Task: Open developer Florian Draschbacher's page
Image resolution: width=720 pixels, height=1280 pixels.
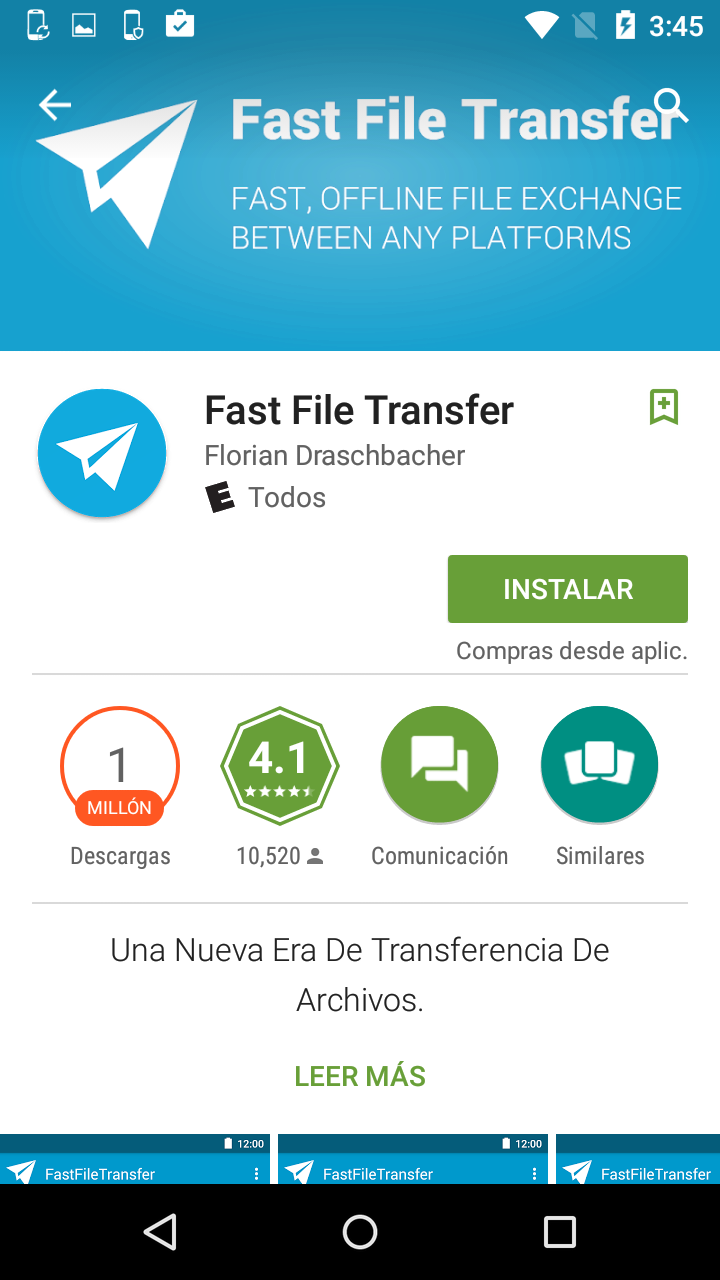Action: click(334, 456)
